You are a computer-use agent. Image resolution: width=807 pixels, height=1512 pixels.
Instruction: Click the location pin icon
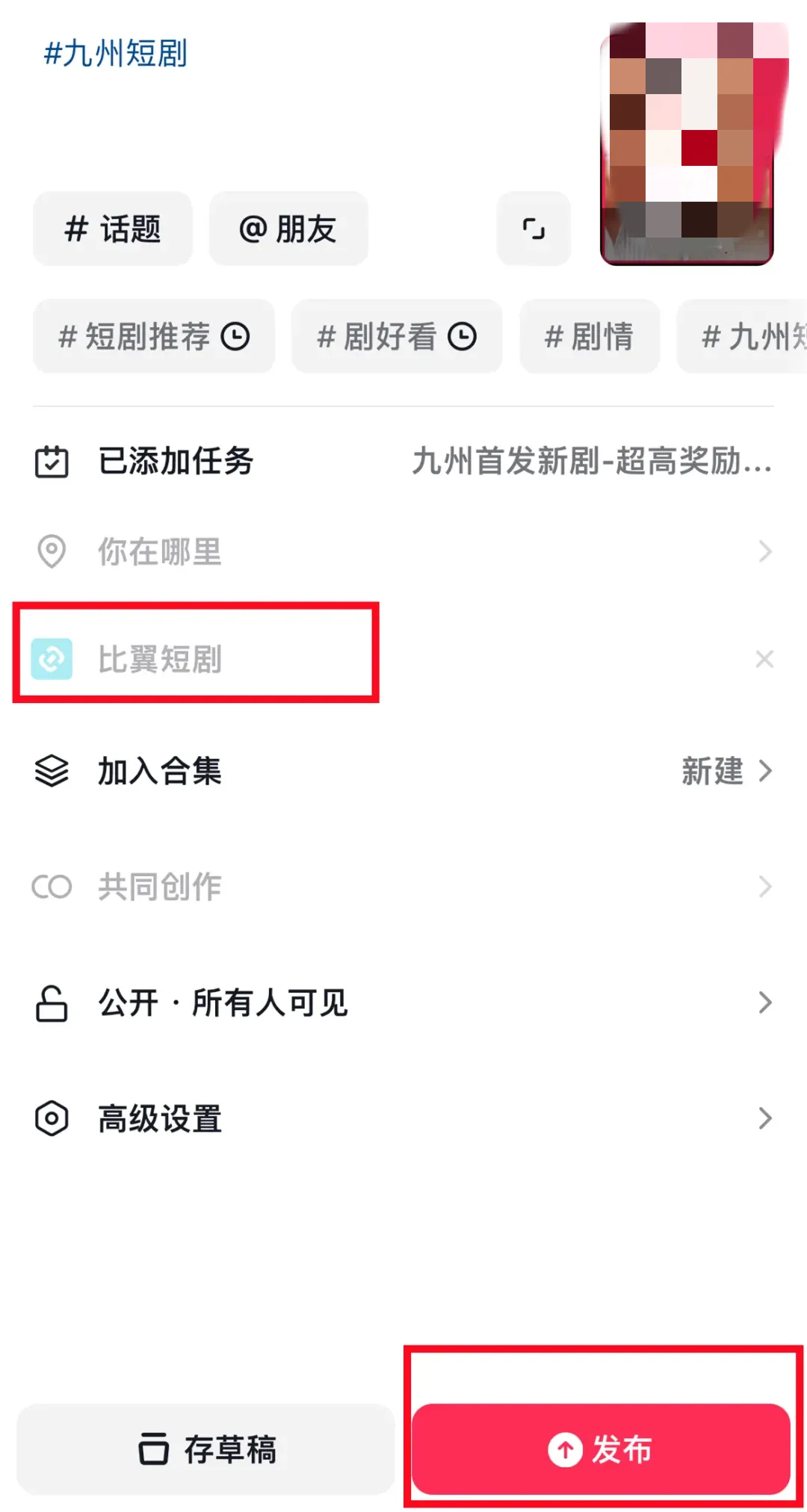[x=52, y=551]
